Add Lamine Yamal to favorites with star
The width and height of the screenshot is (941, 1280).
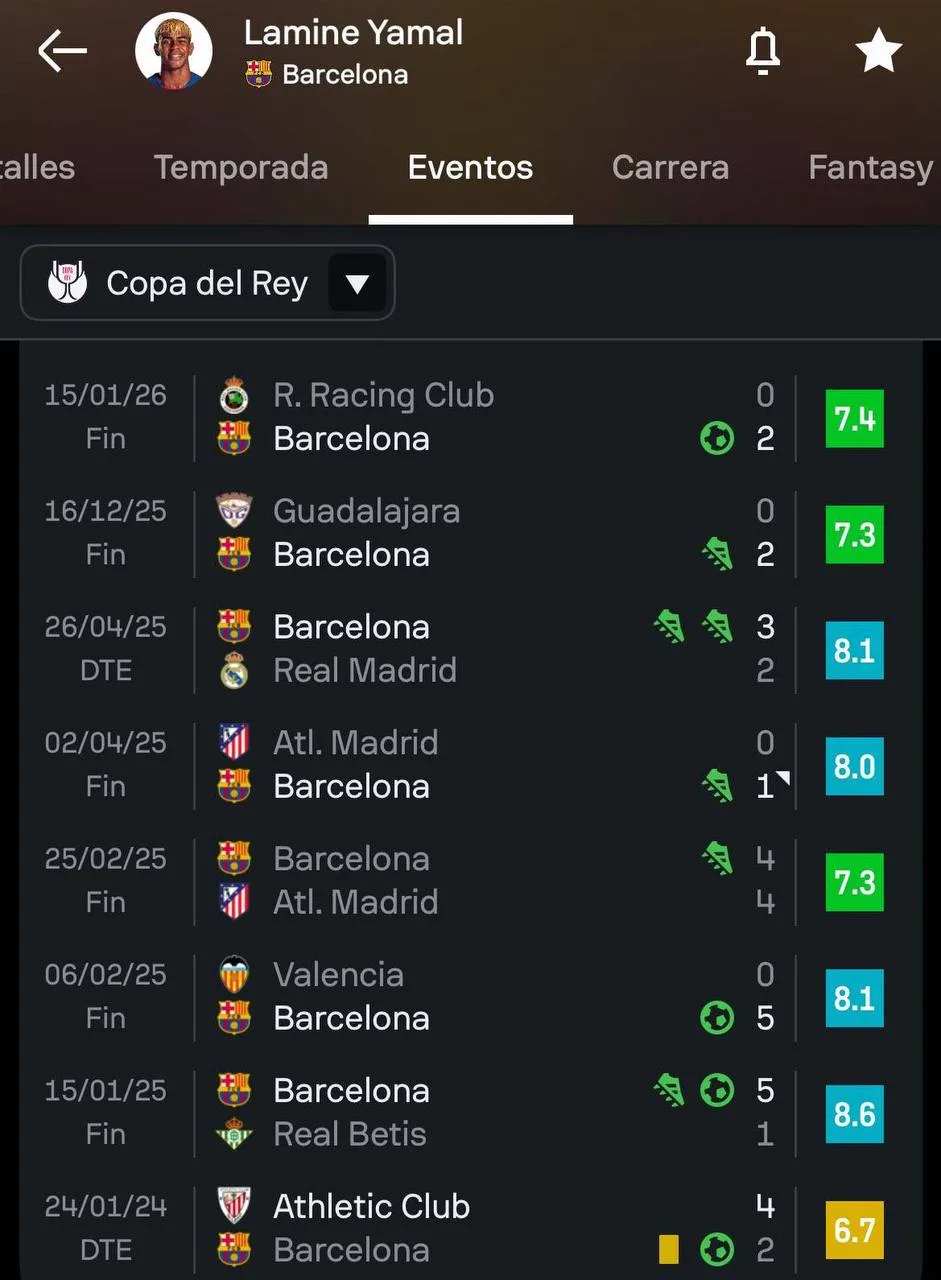coord(879,51)
